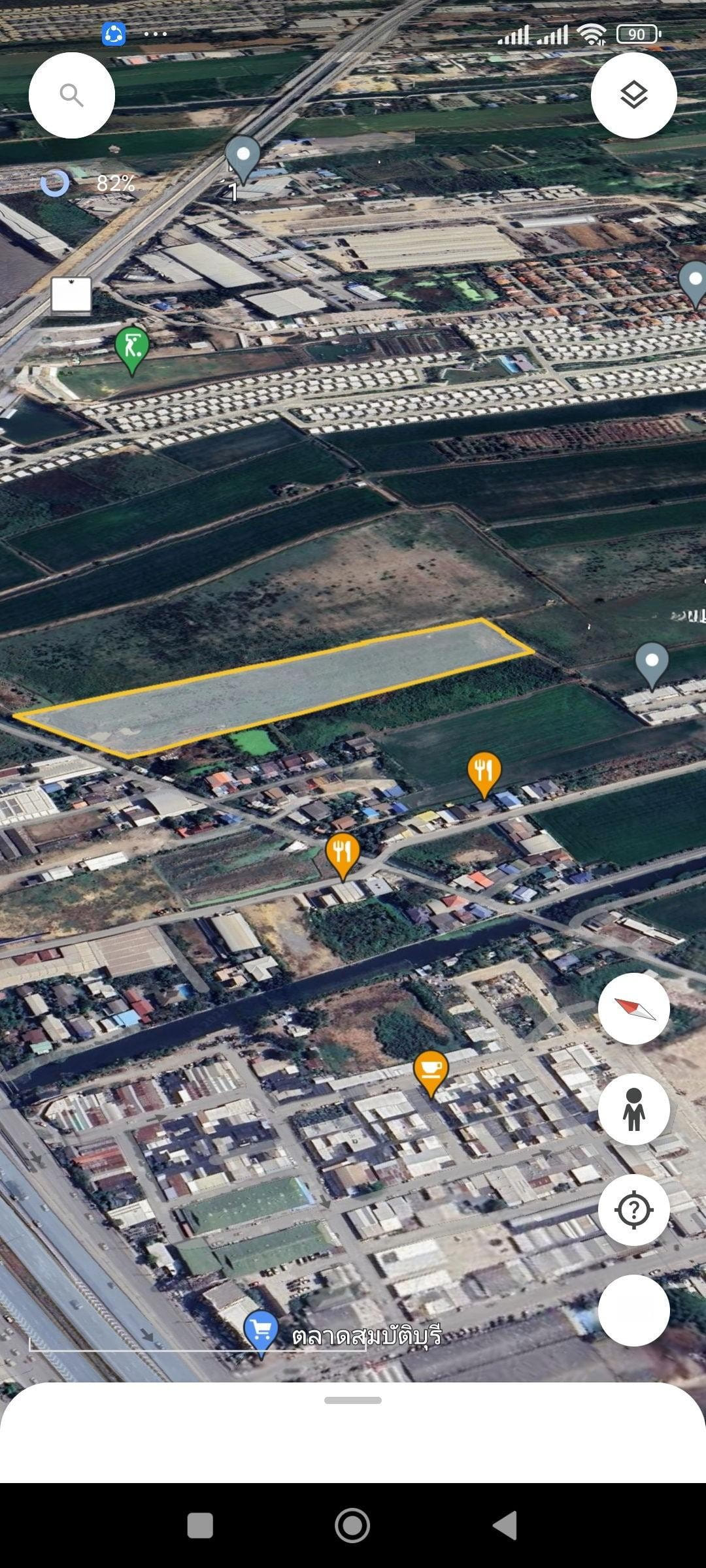Open the ตลาดสมบัติบุรี market pin
706x1568 pixels.
click(261, 1331)
